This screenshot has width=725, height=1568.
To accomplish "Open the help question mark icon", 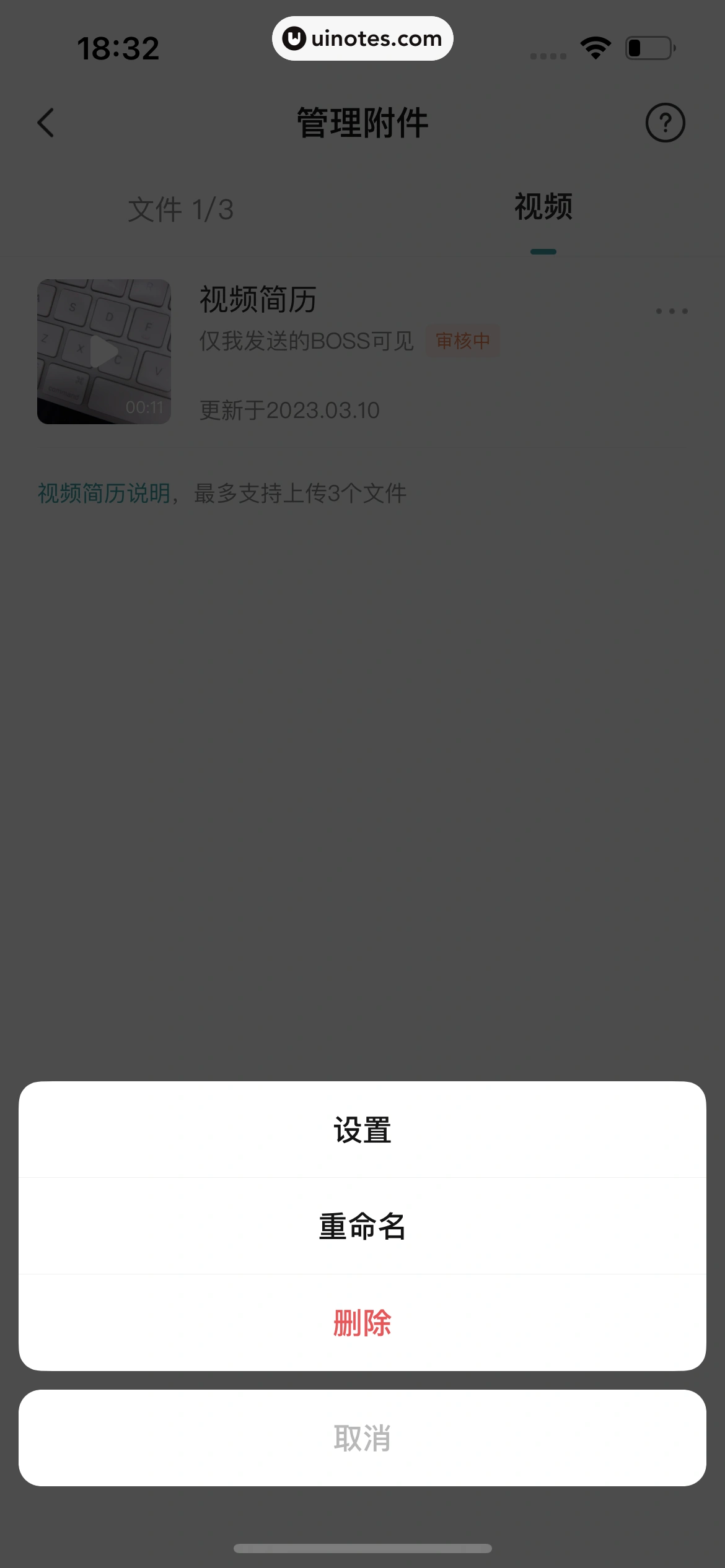I will click(x=666, y=123).
